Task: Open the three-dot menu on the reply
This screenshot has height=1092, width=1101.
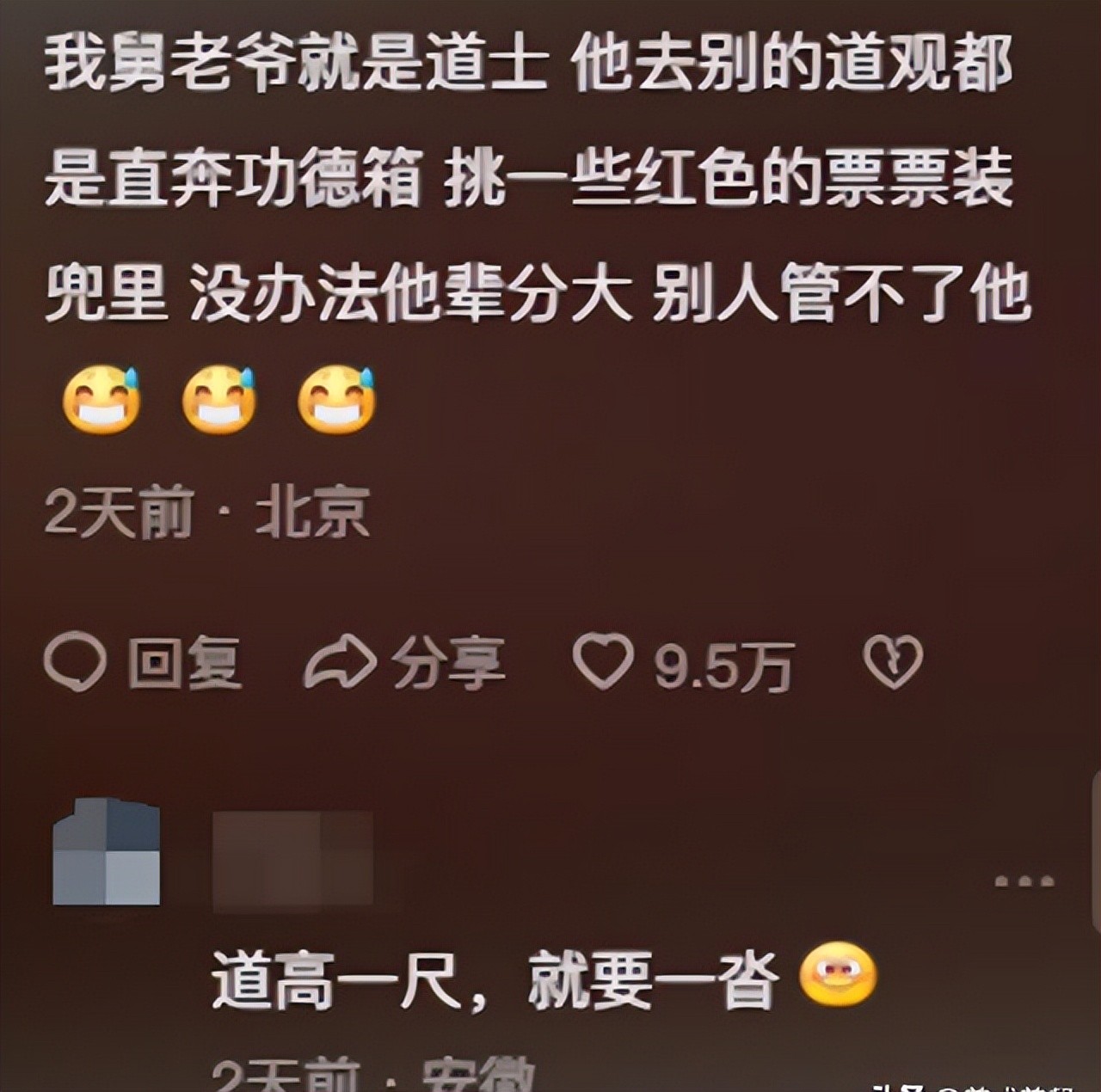Action: pos(1024,880)
